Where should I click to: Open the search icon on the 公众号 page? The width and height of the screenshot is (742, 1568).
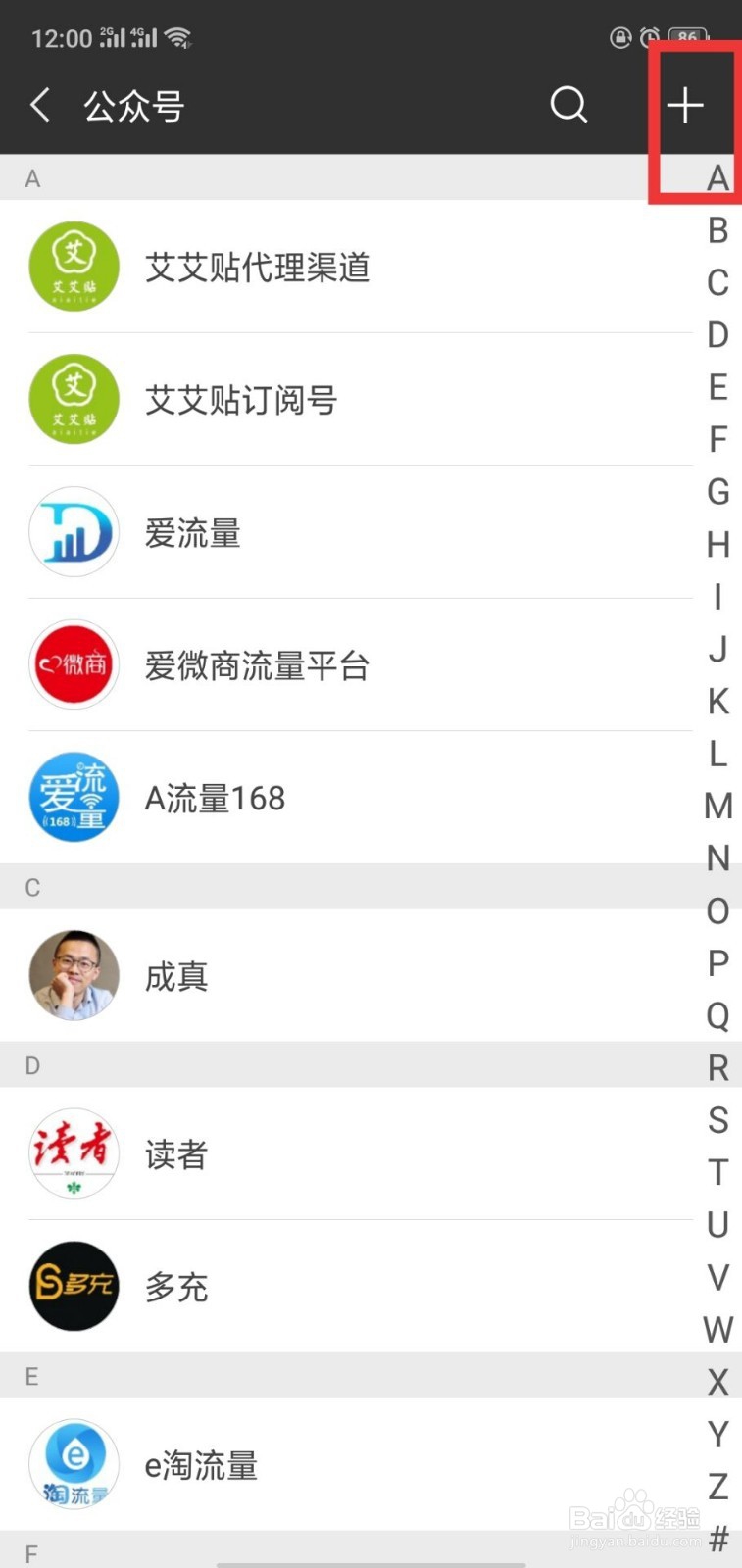[x=569, y=105]
